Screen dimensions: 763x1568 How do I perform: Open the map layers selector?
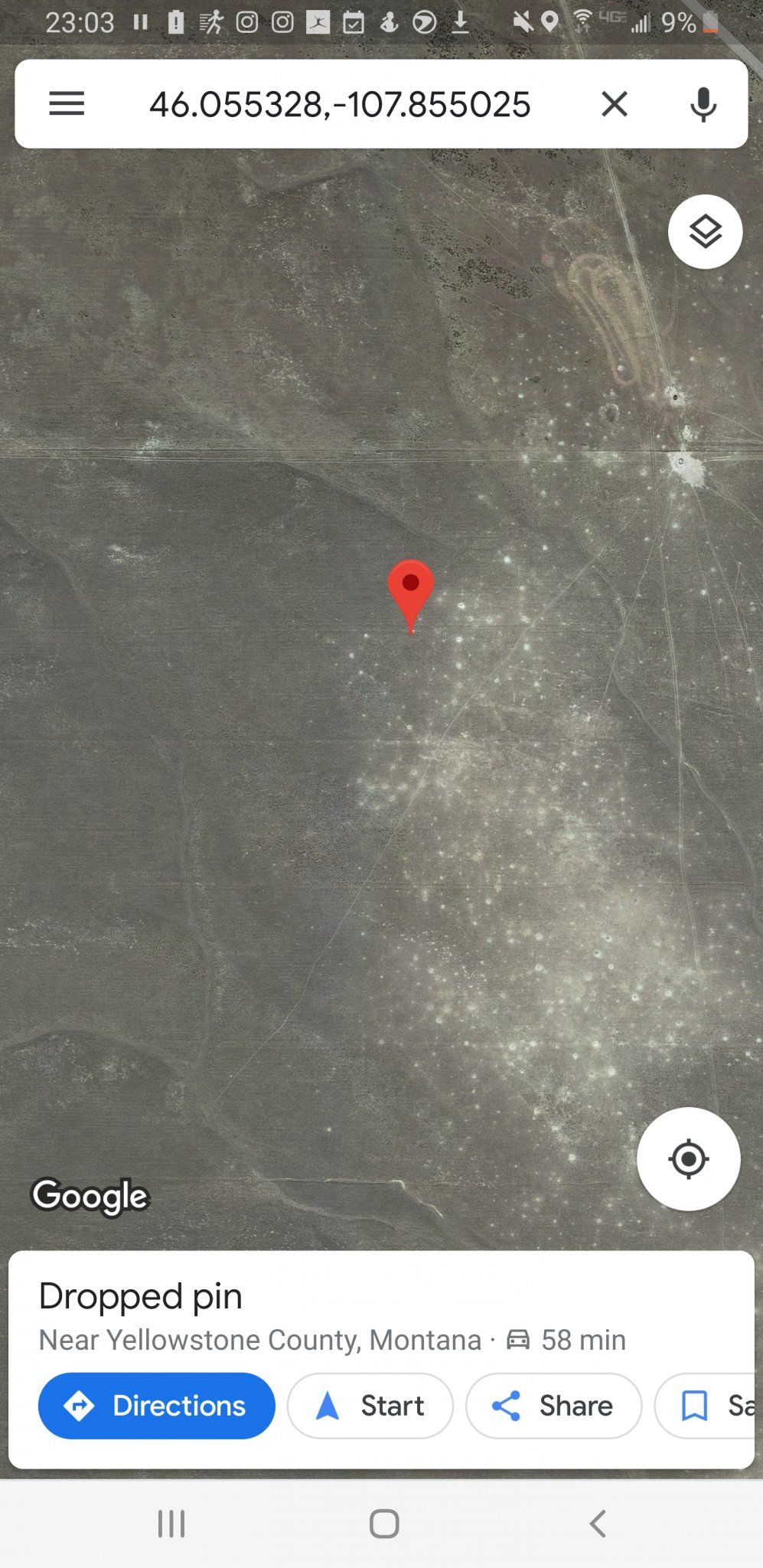705,231
